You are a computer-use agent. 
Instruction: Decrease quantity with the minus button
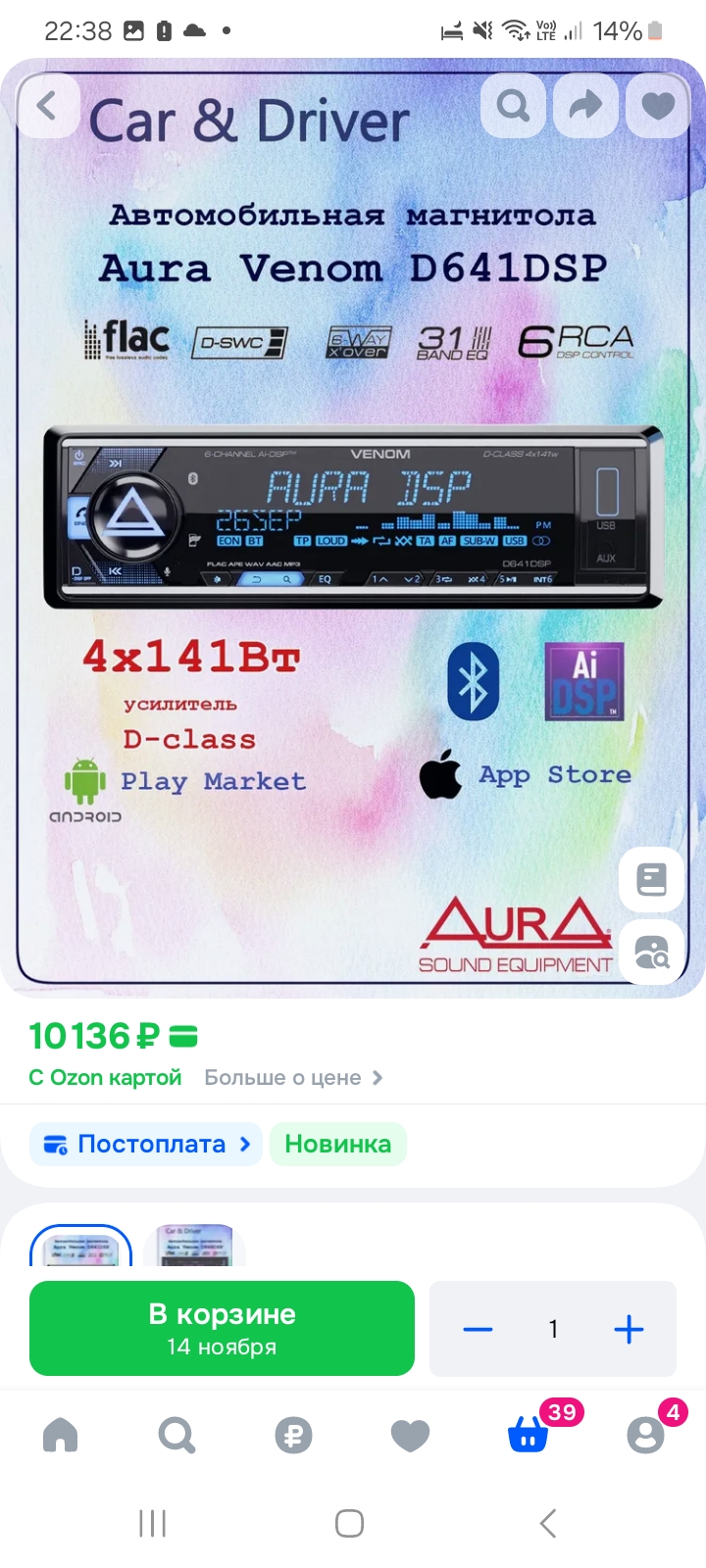click(478, 1329)
